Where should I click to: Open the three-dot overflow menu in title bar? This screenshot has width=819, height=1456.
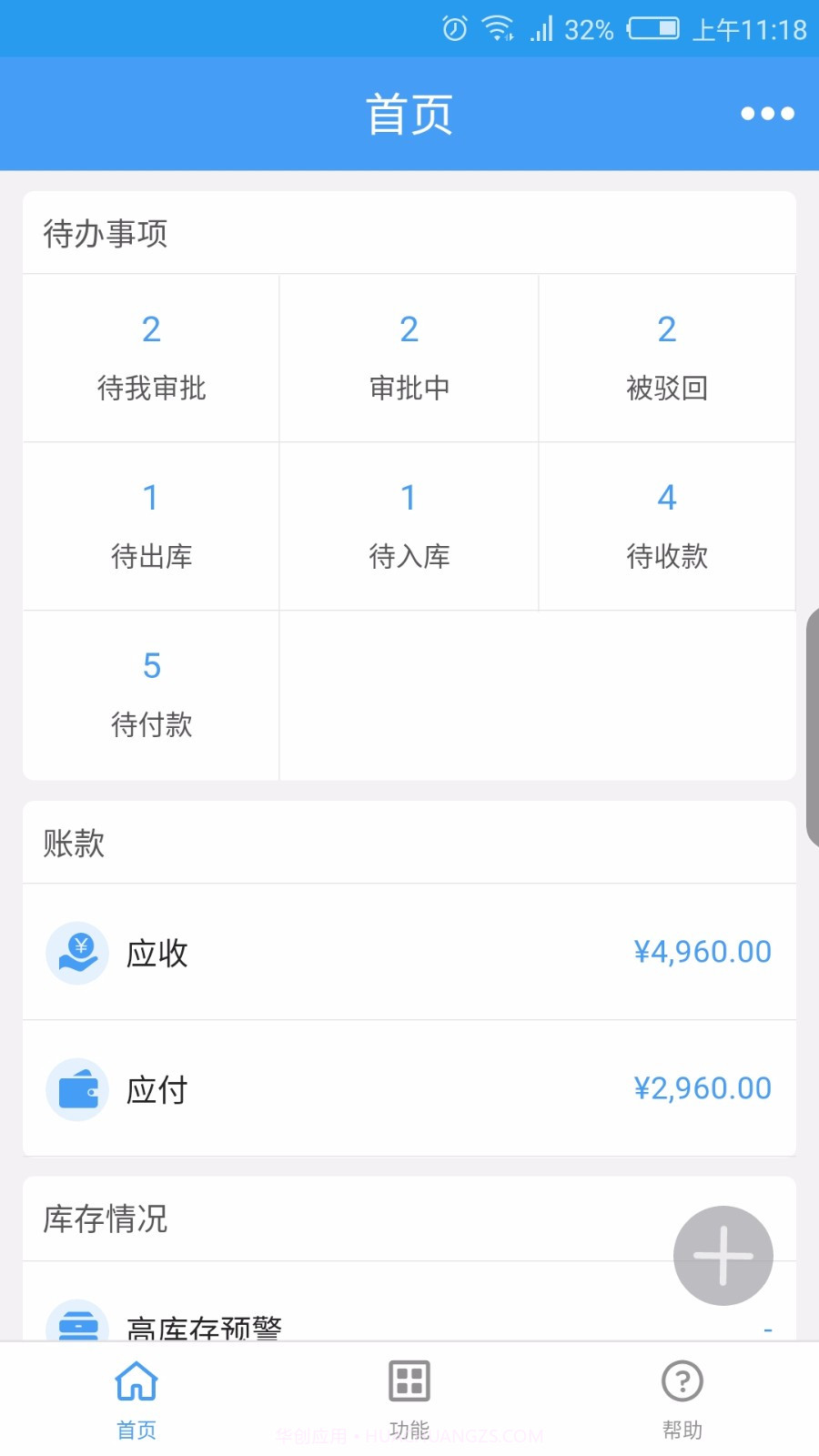pyautogui.click(x=767, y=113)
